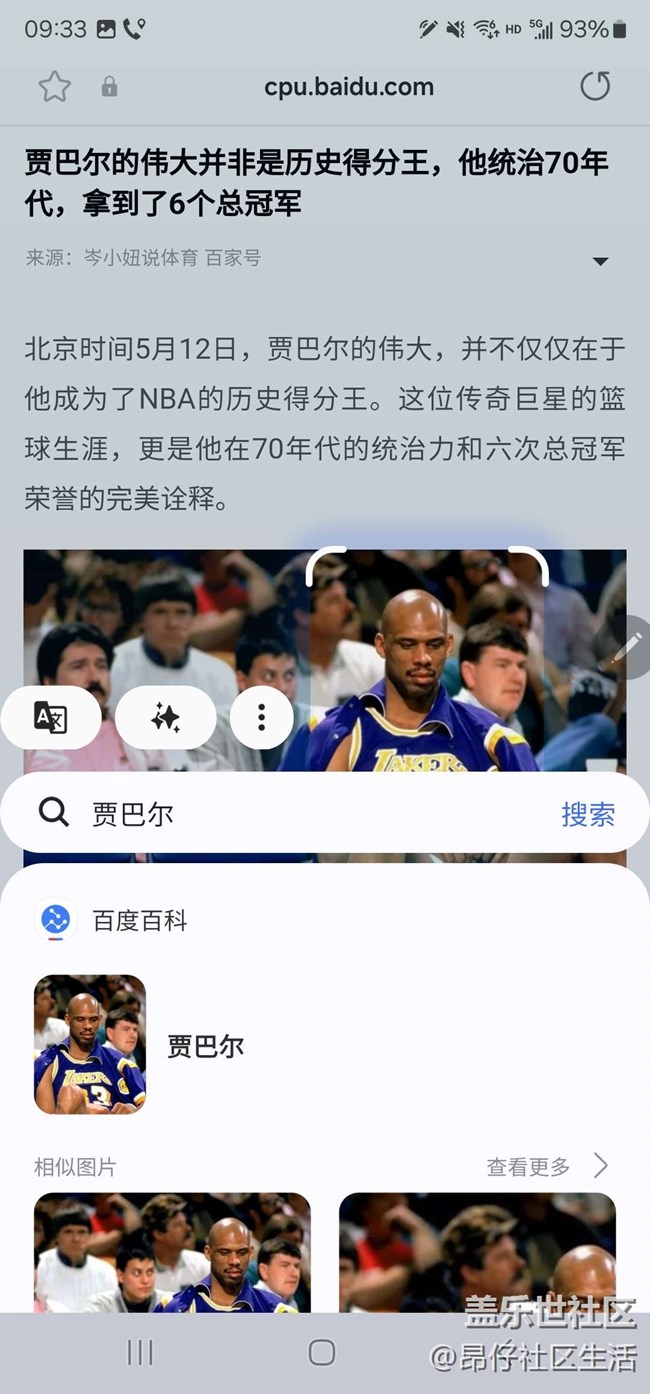The height and width of the screenshot is (1394, 650).
Task: Open the cpu.baidu.com address bar
Action: [x=348, y=87]
